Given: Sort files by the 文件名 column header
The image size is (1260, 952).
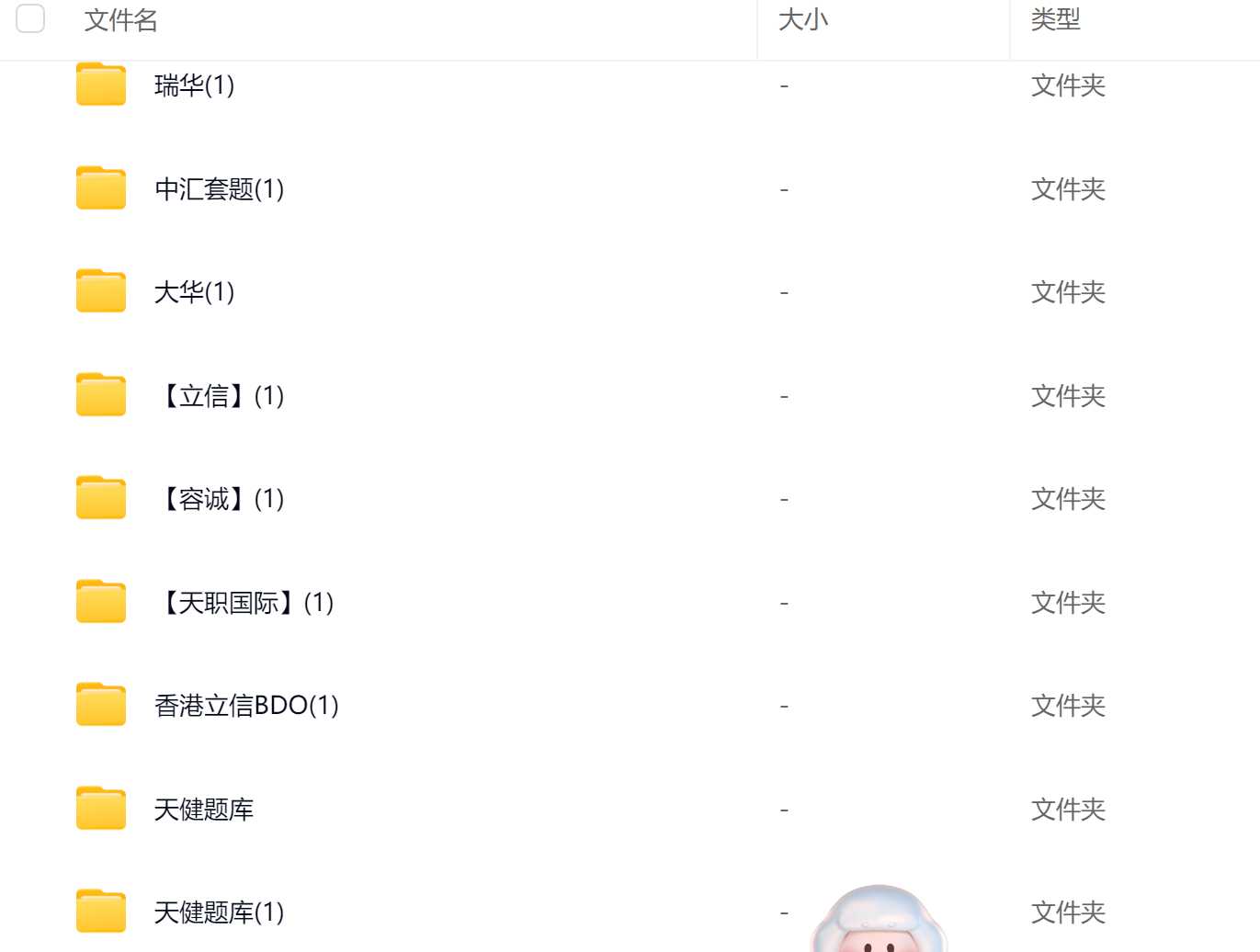Looking at the screenshot, I should [x=120, y=19].
